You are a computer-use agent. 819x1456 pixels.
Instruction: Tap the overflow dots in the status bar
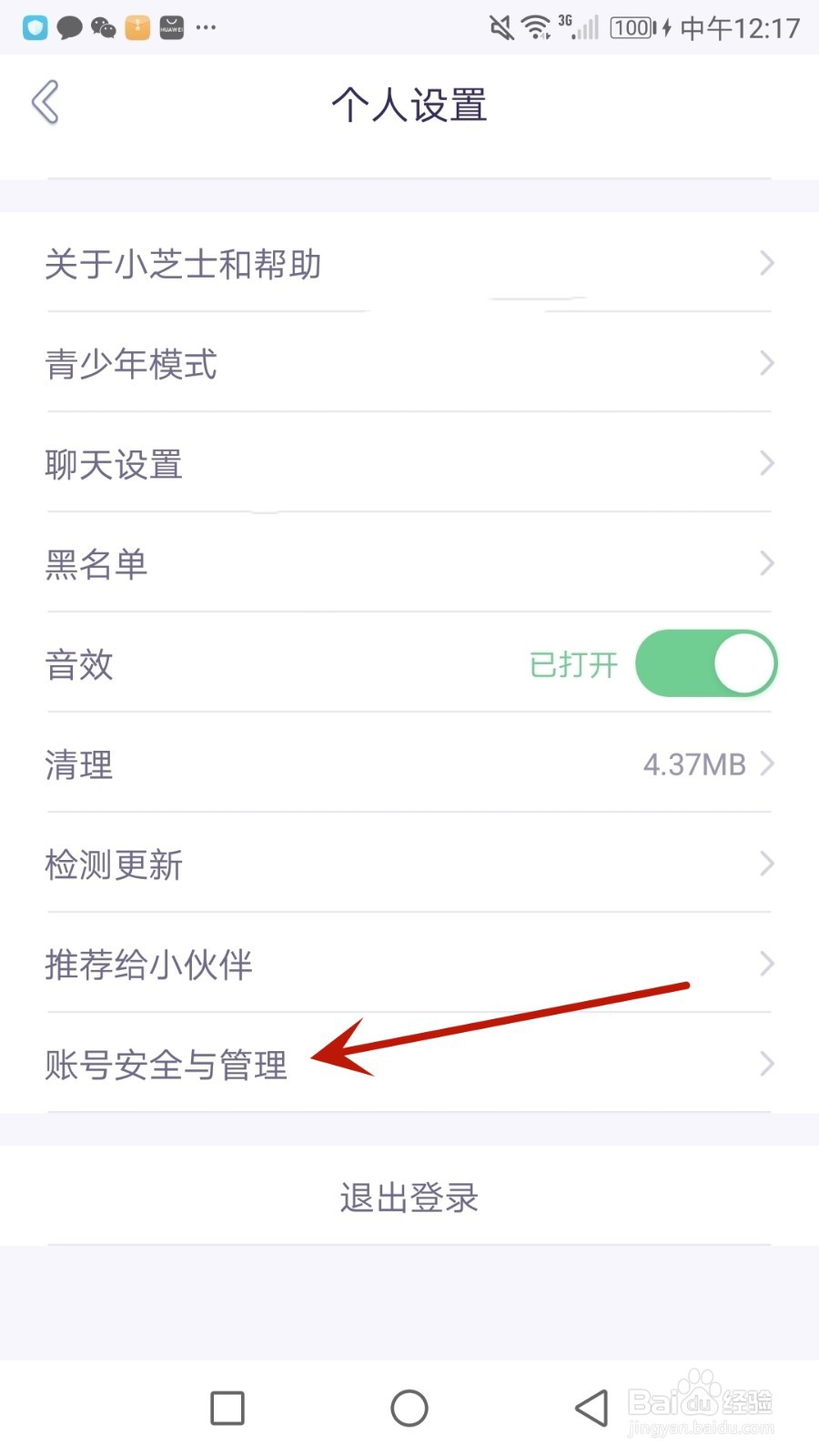(205, 27)
